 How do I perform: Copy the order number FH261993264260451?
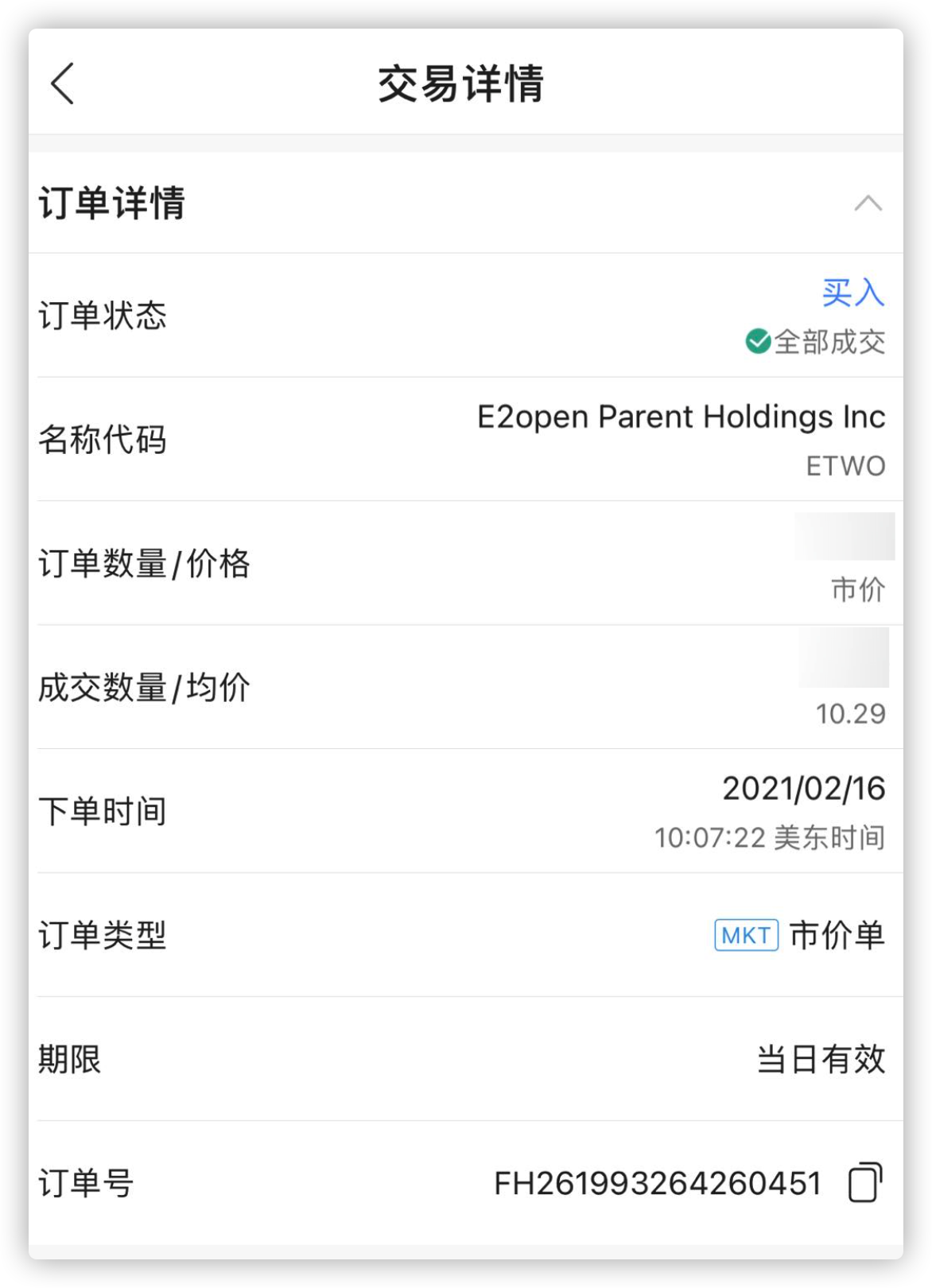coord(865,1182)
